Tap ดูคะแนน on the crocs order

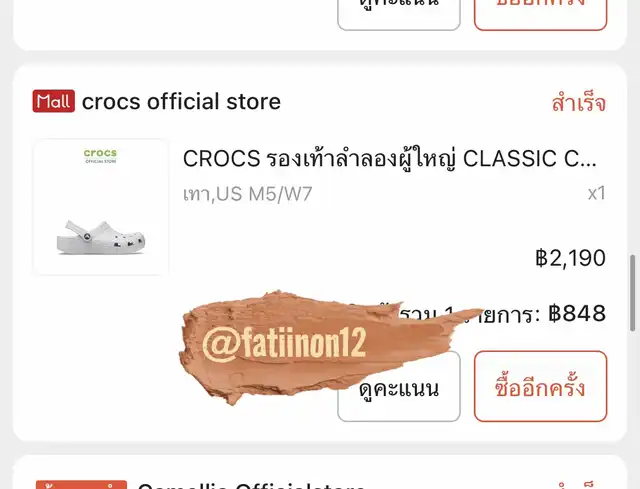pyautogui.click(x=399, y=387)
